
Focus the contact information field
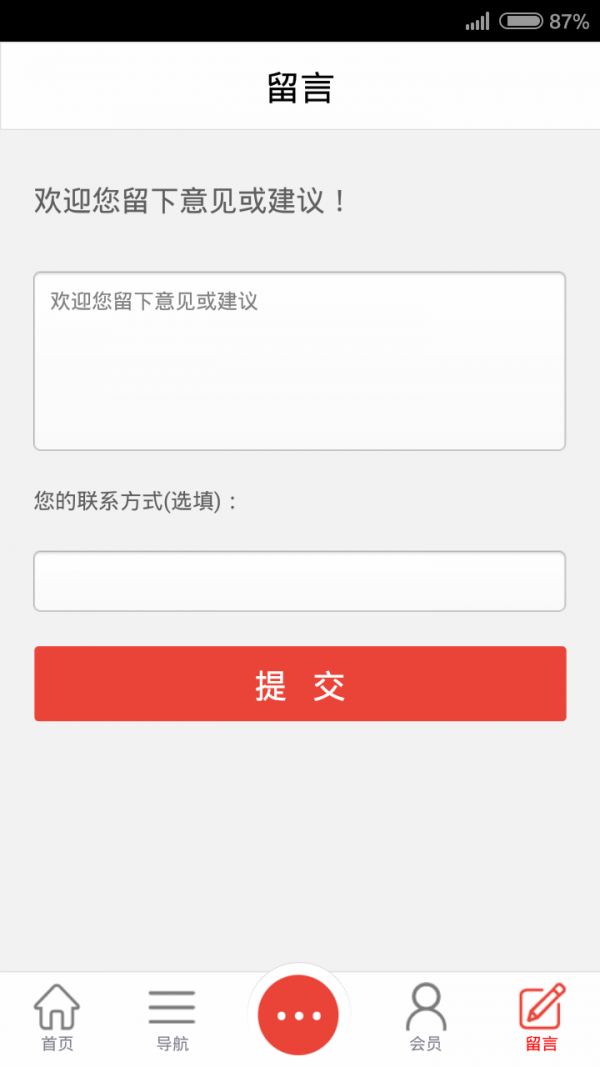coord(299,581)
